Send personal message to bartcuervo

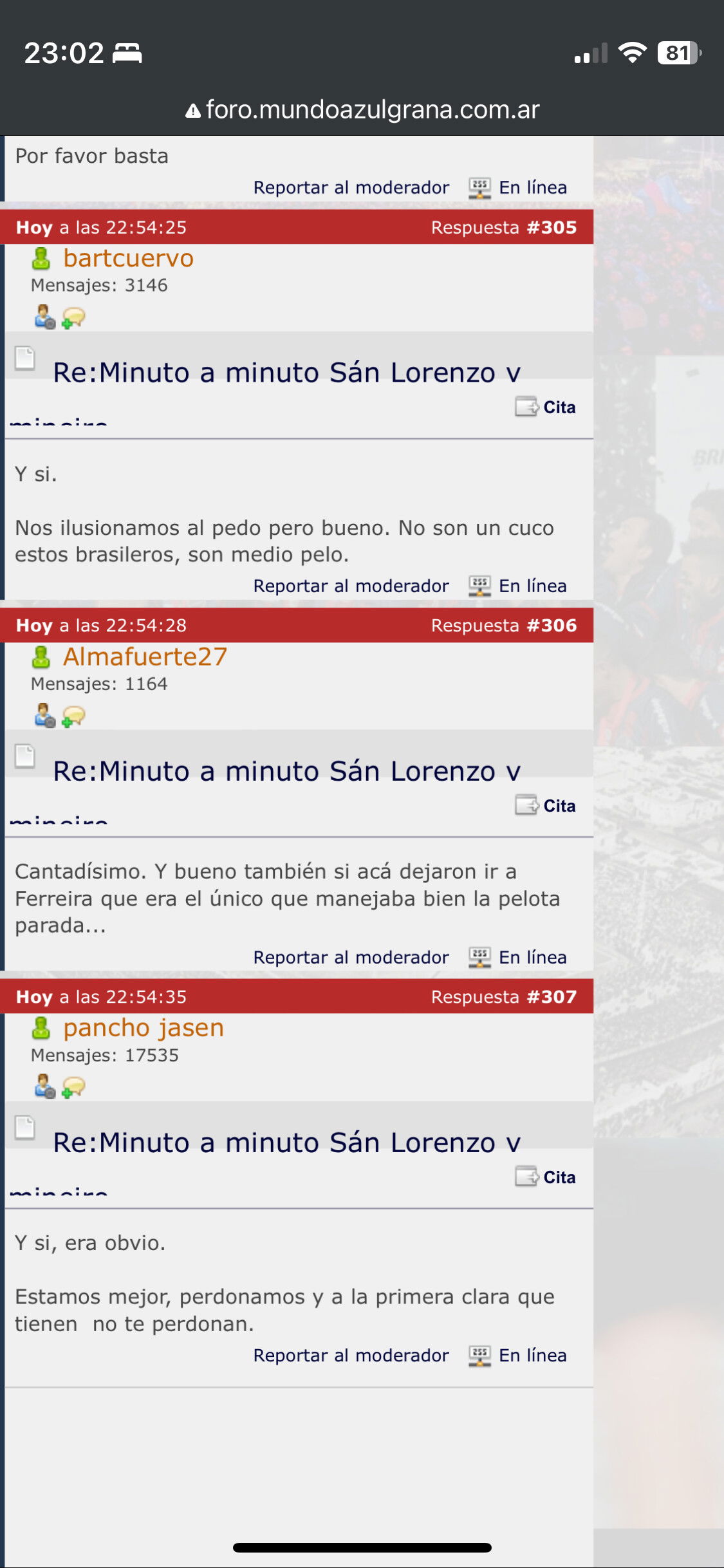[73, 317]
